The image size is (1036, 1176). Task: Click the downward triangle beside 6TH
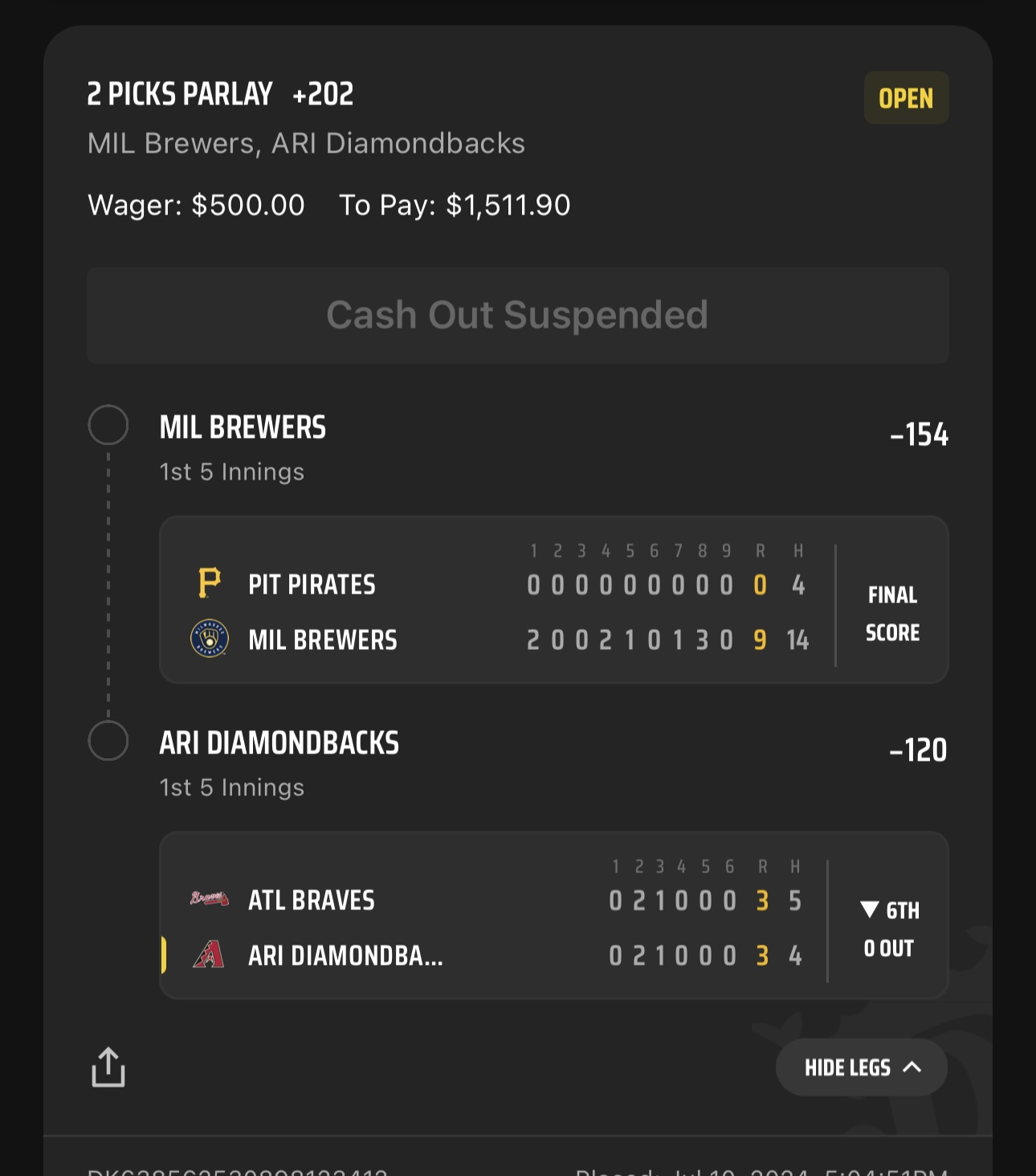870,909
